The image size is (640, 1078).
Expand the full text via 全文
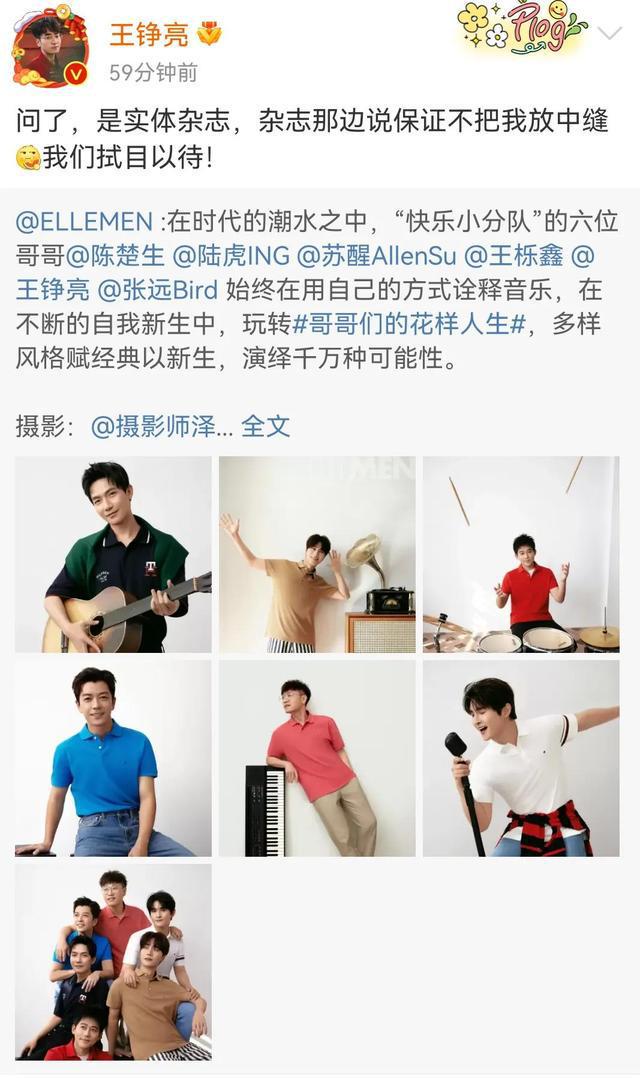[266, 426]
